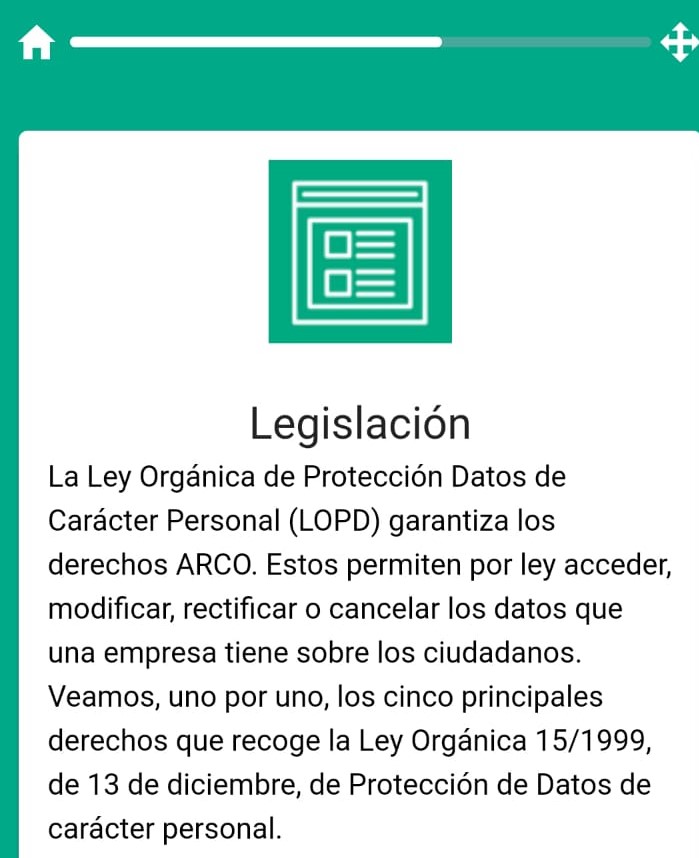Toggle fullscreen with the arrows icon

(x=677, y=43)
